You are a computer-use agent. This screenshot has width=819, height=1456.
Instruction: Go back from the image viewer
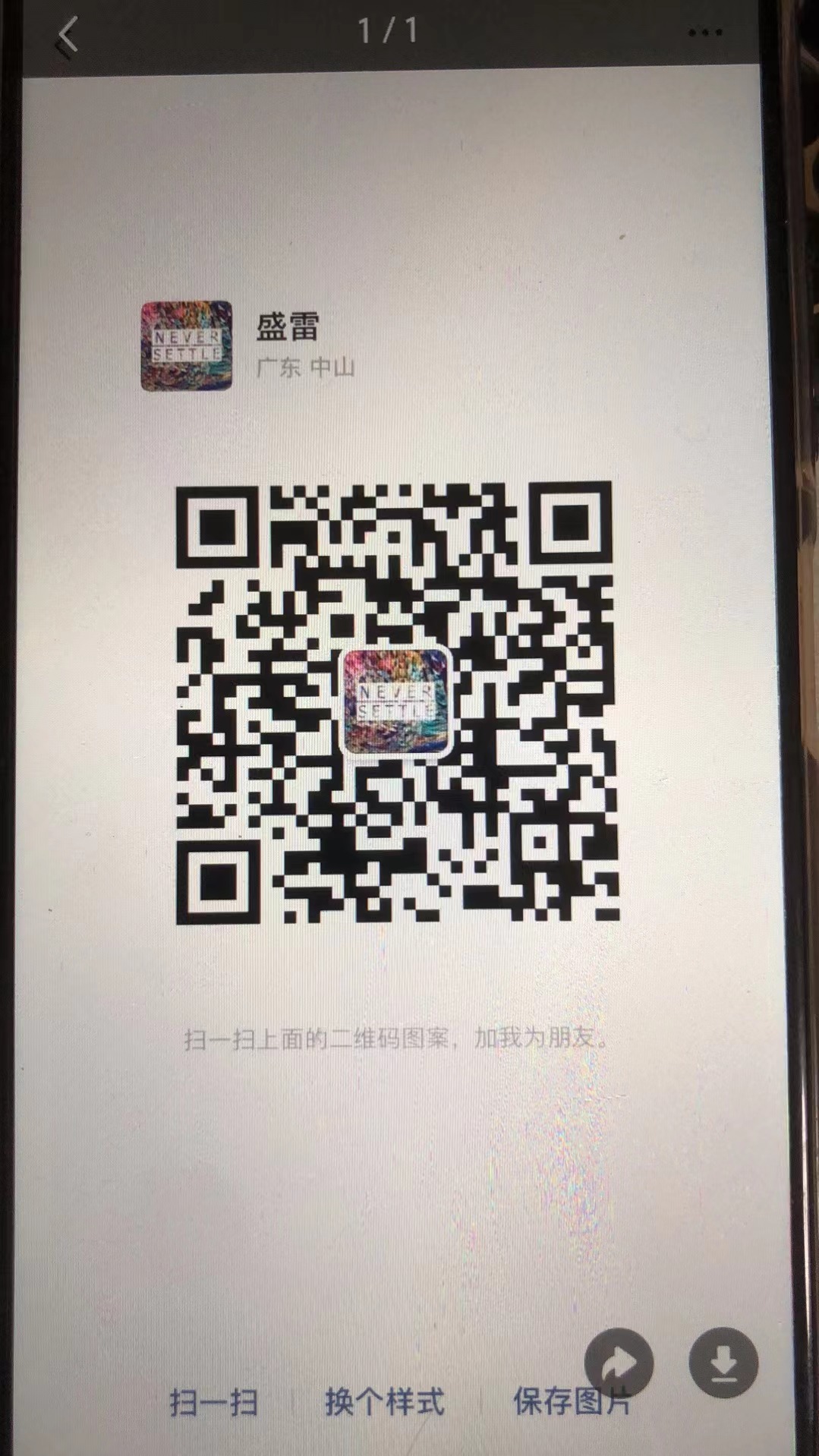pos(68,35)
